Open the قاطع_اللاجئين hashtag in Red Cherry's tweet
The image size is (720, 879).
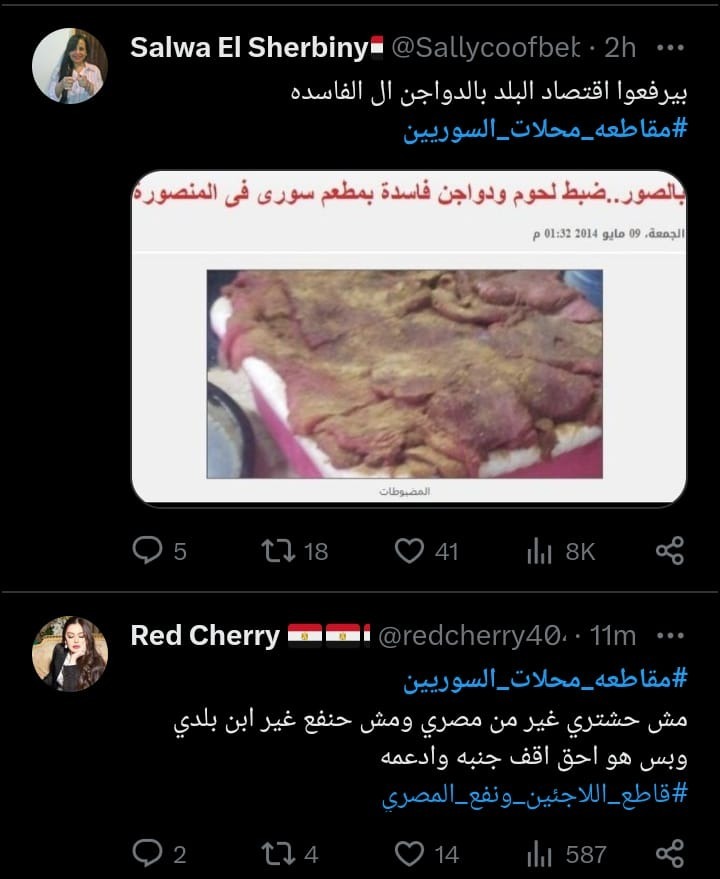535,795
